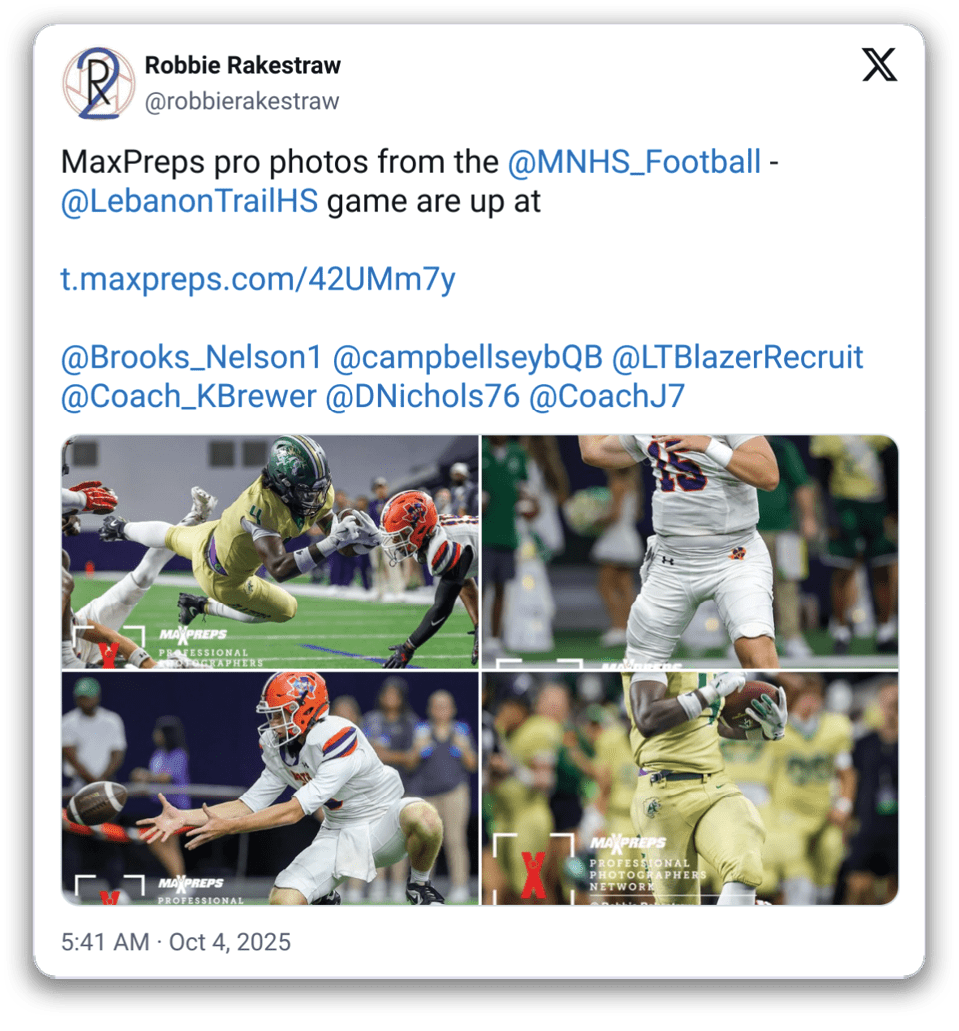Open the @MNHS_Football mention
959x1031 pixels.
634,162
